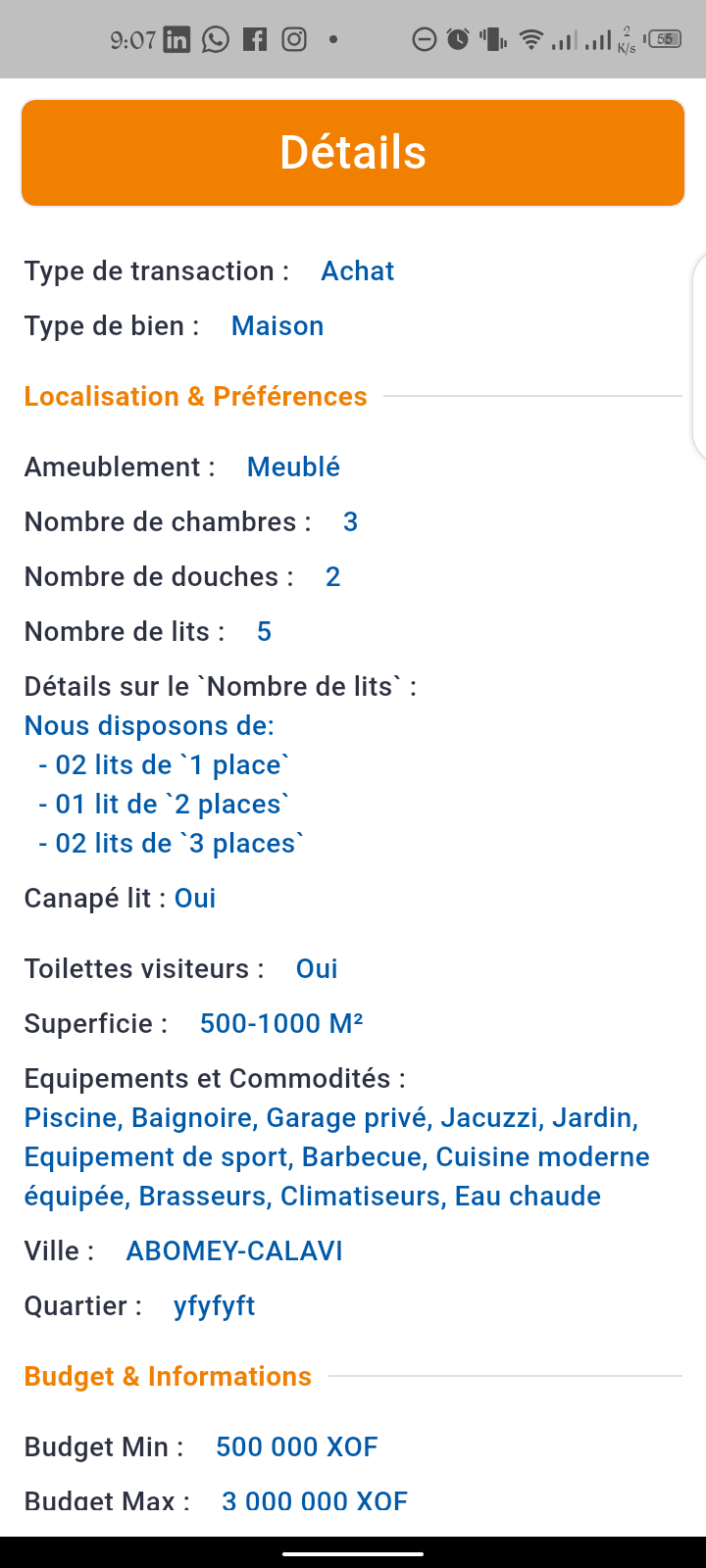The image size is (706, 1568).
Task: Tap the Wi-Fi status icon
Action: click(x=530, y=39)
